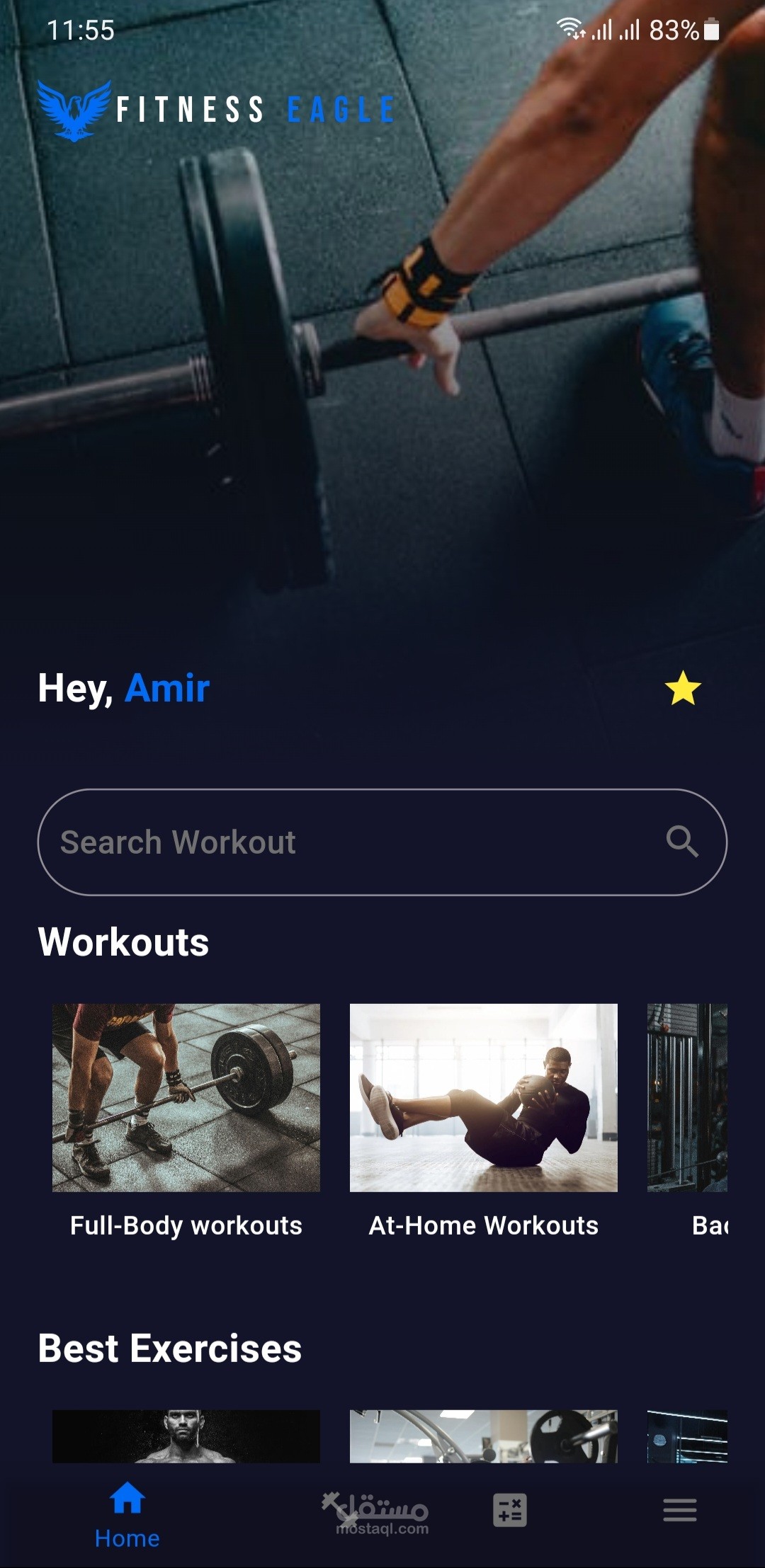Open the second Best Exercises thumbnail
The height and width of the screenshot is (1568, 765).
click(484, 1436)
